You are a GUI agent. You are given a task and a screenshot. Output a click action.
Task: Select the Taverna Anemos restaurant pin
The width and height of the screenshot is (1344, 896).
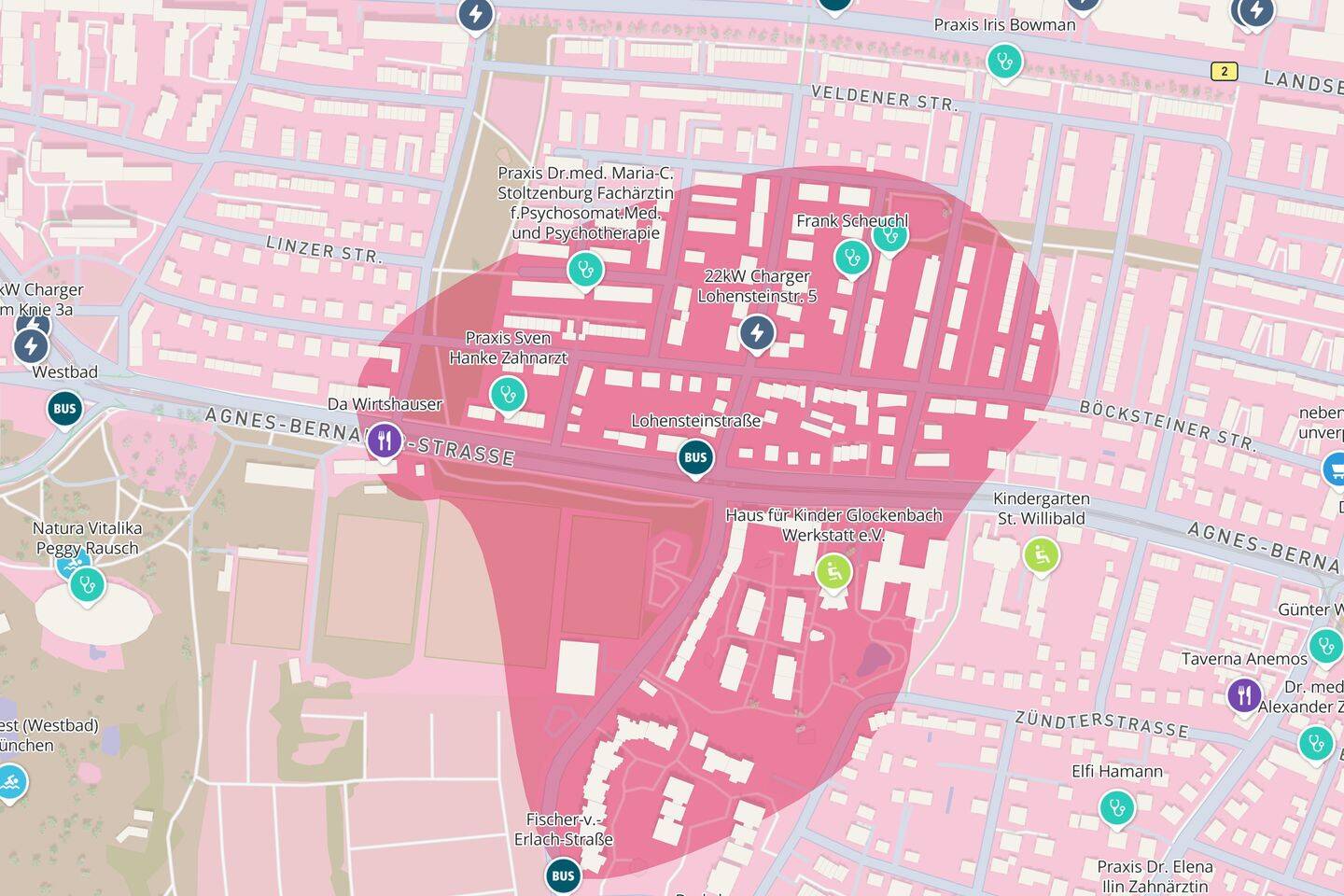point(1244,694)
